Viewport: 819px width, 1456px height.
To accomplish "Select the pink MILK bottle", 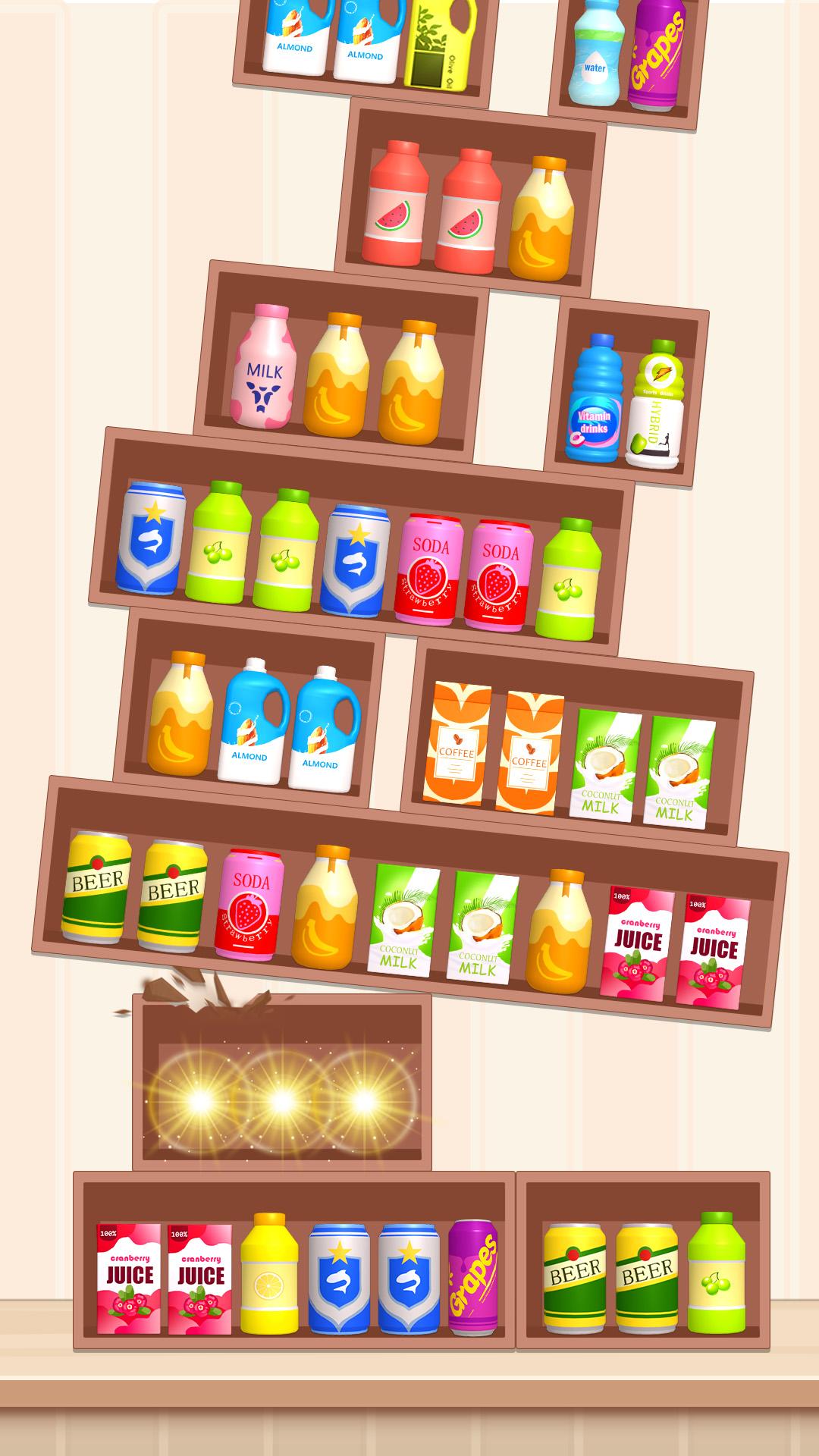I will [262, 367].
